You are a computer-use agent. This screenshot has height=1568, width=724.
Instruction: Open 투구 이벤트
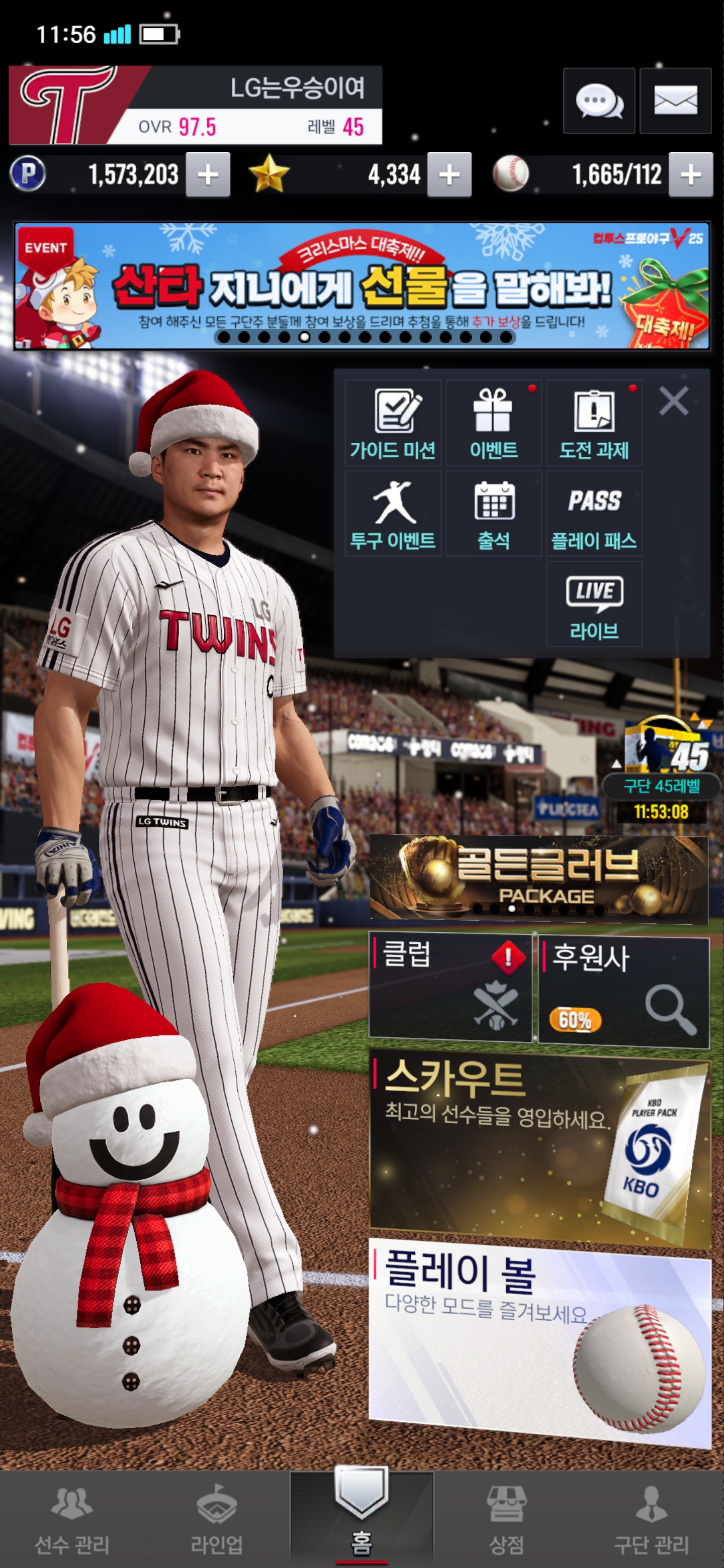click(393, 514)
